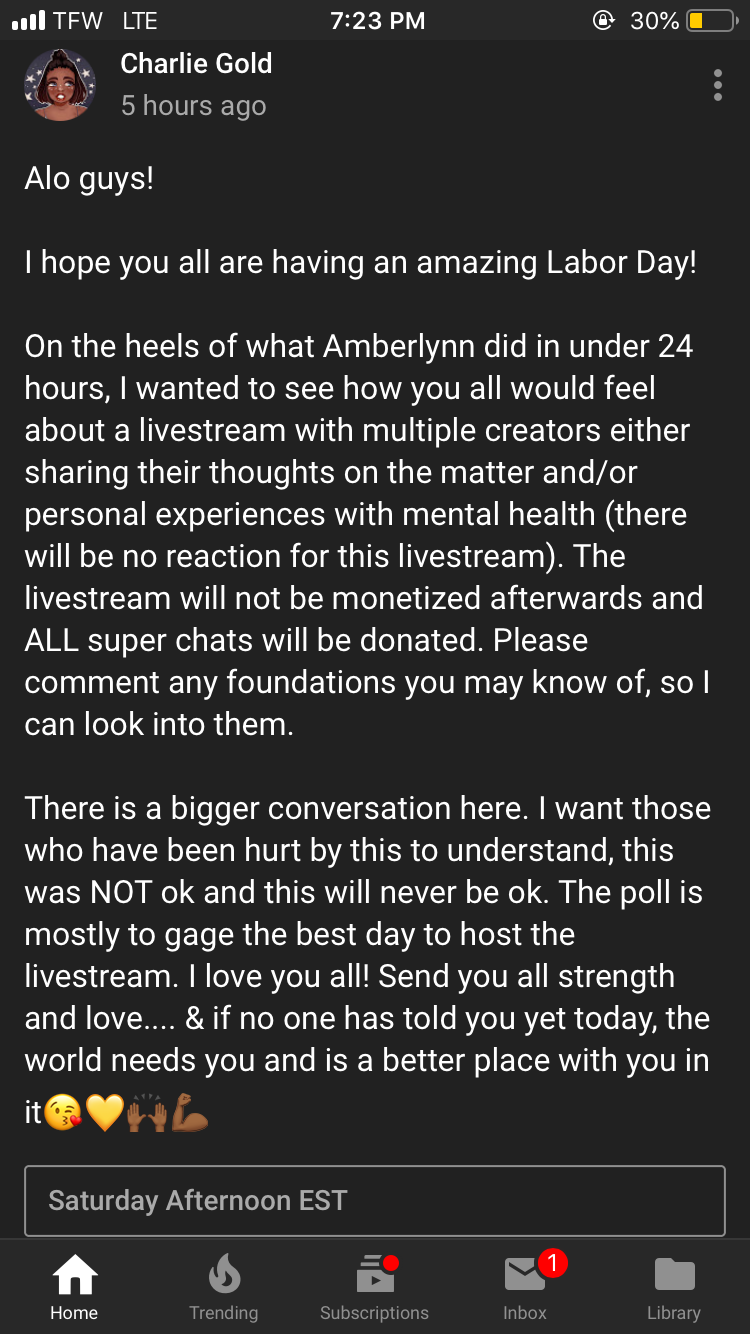Go to the Home tab
This screenshot has width=750, height=1334.
coord(75,1289)
